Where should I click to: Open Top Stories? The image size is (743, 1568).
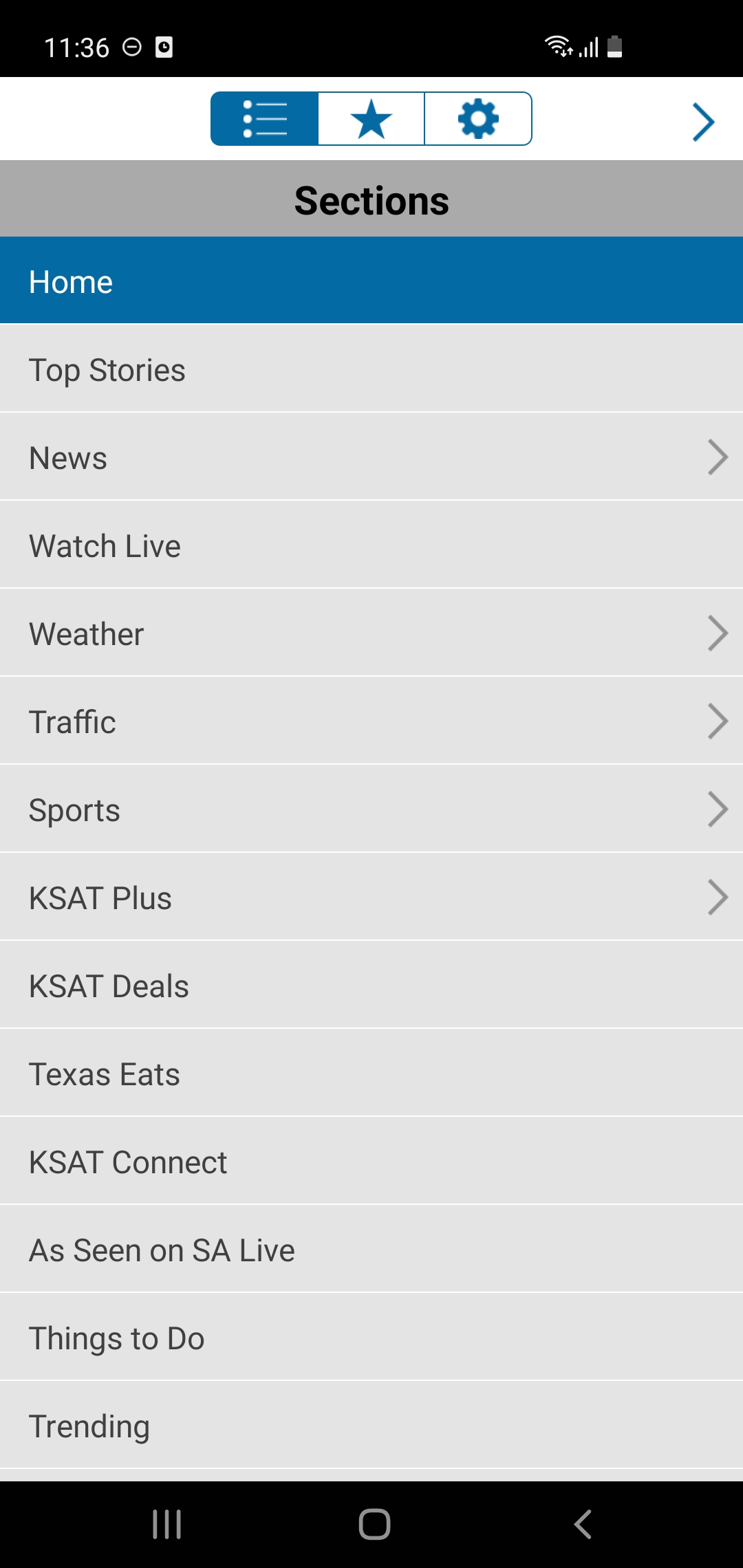tap(371, 369)
